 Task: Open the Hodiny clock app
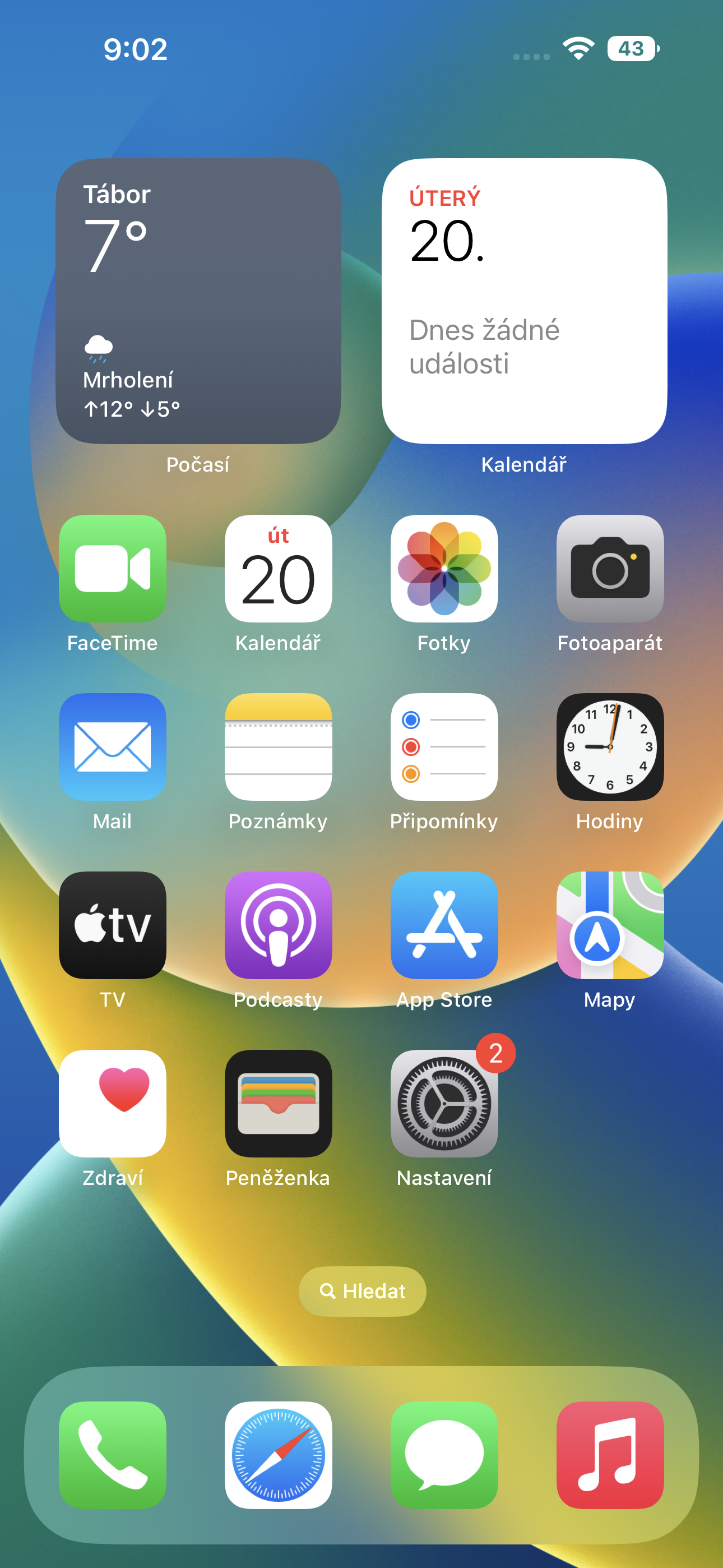pyautogui.click(x=610, y=748)
